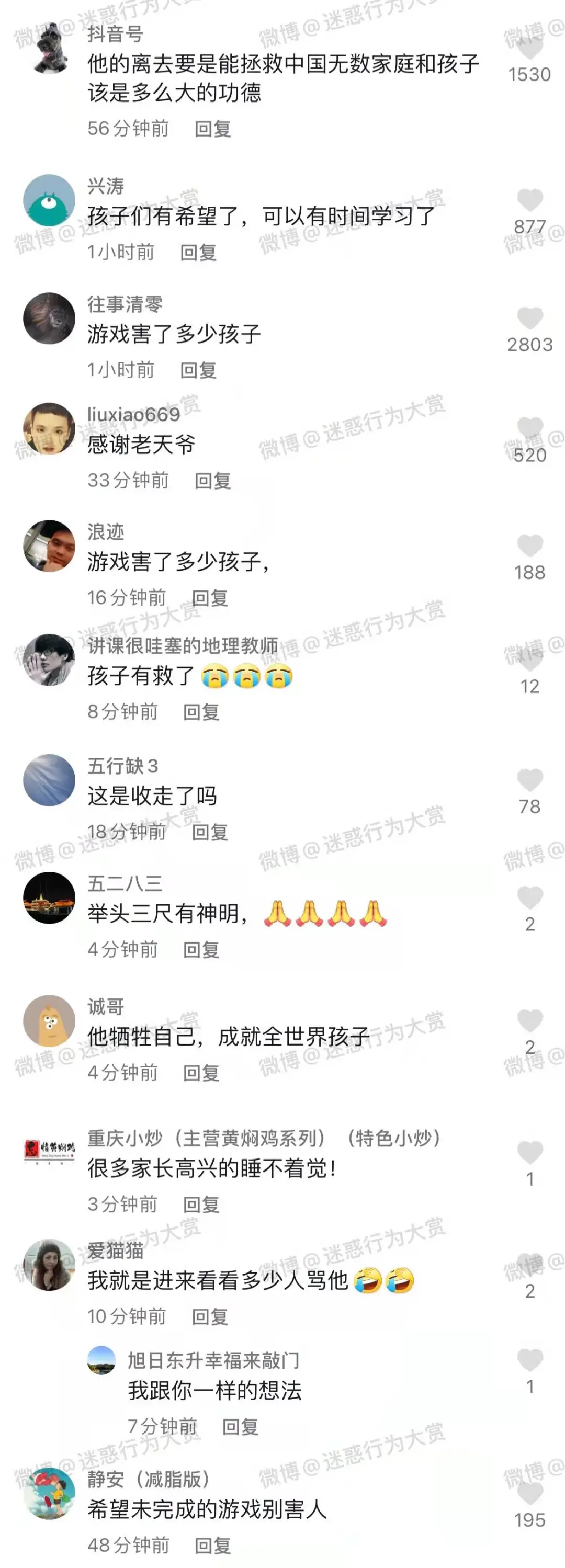Screen dimensions: 565x1568
Task: Reply to 重庆小炒's comment
Action: point(201,1204)
